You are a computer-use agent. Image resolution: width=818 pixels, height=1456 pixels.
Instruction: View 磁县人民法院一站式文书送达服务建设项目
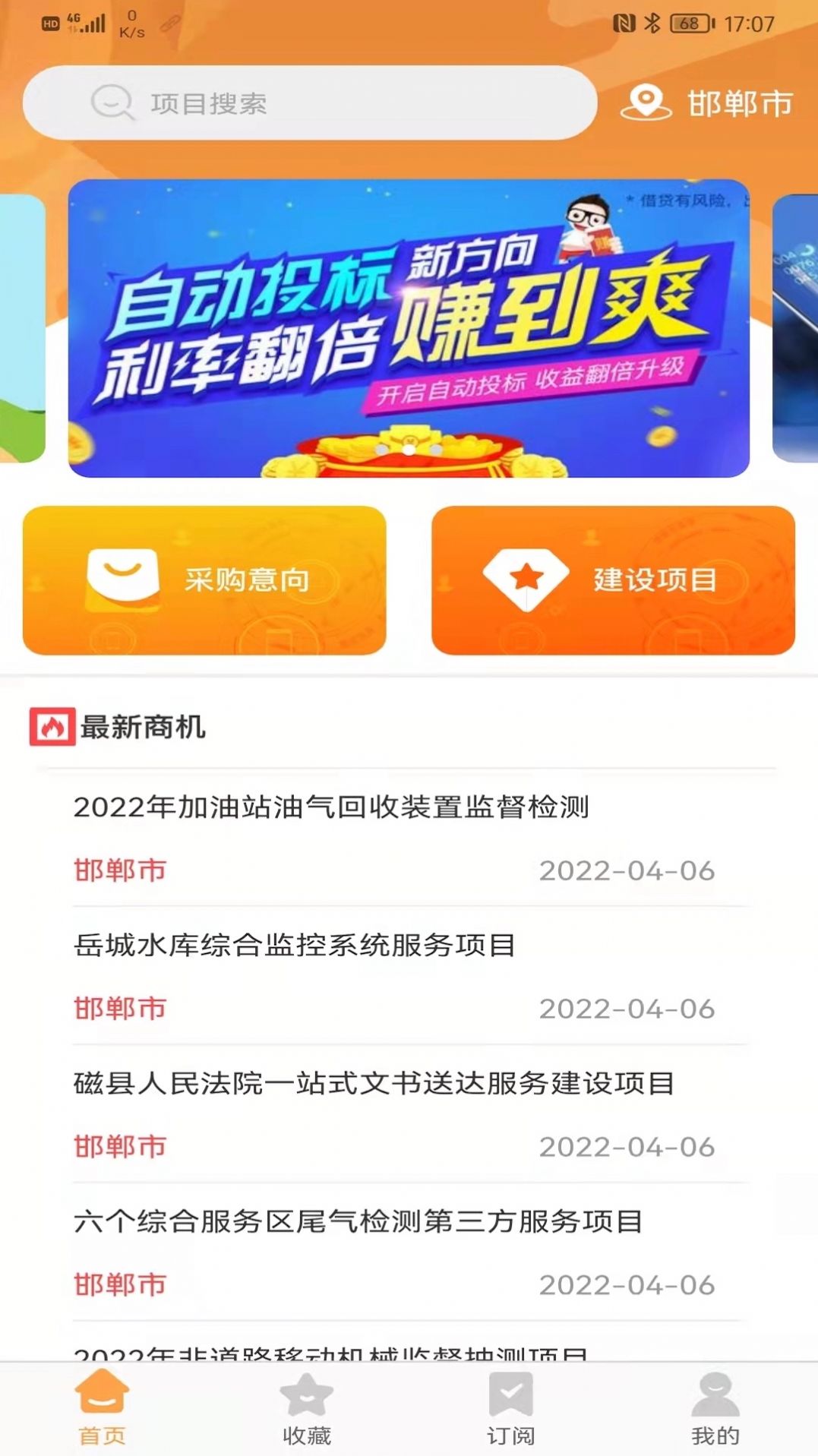[374, 1083]
